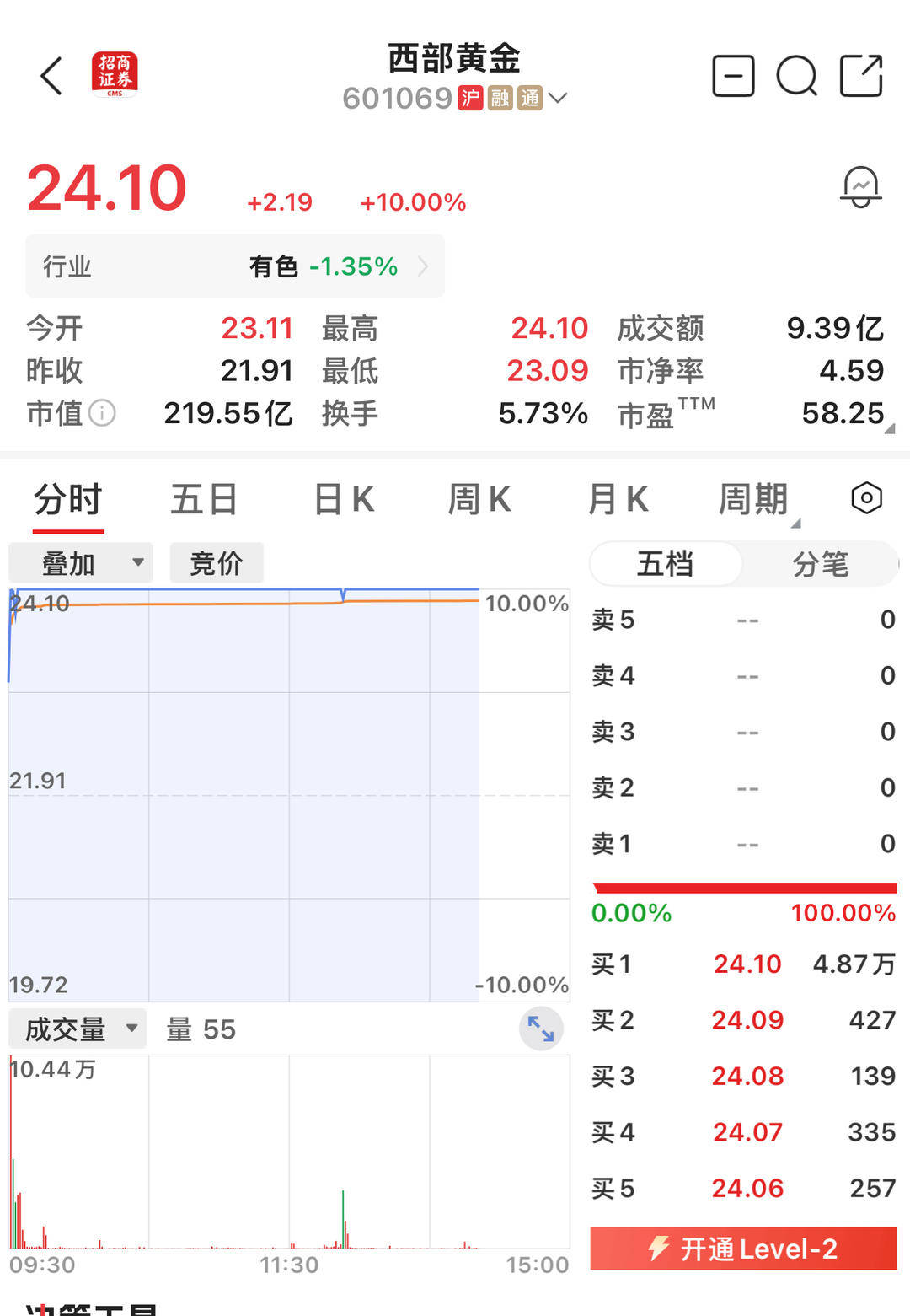Tap 开通 Level-2 button
The height and width of the screenshot is (1316, 910).
[x=743, y=1249]
